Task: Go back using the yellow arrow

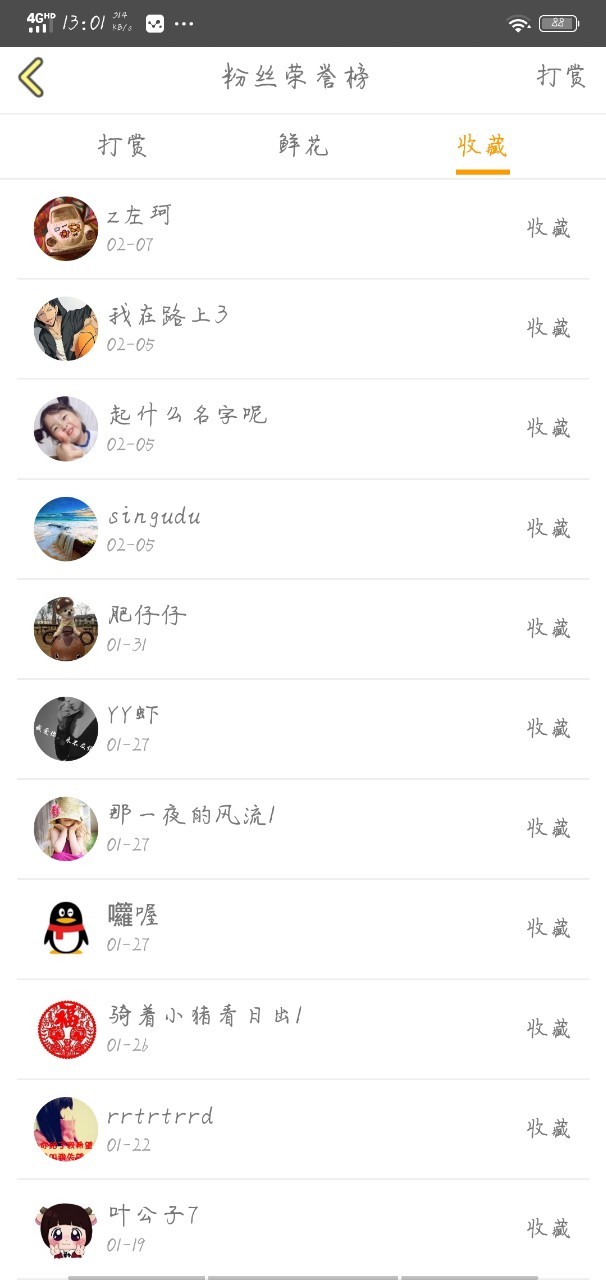Action: 31,78
